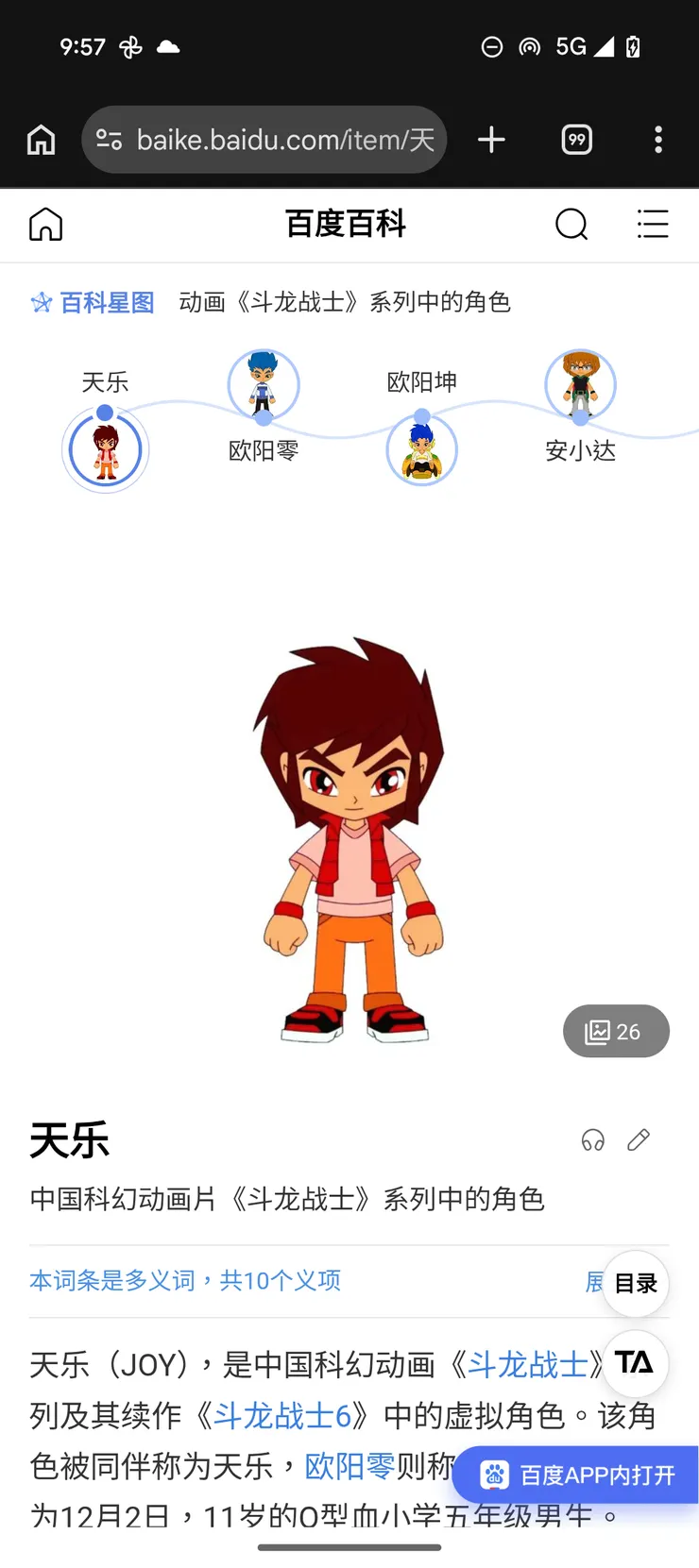
Task: Tap the battery indicator in status bar
Action: (633, 46)
